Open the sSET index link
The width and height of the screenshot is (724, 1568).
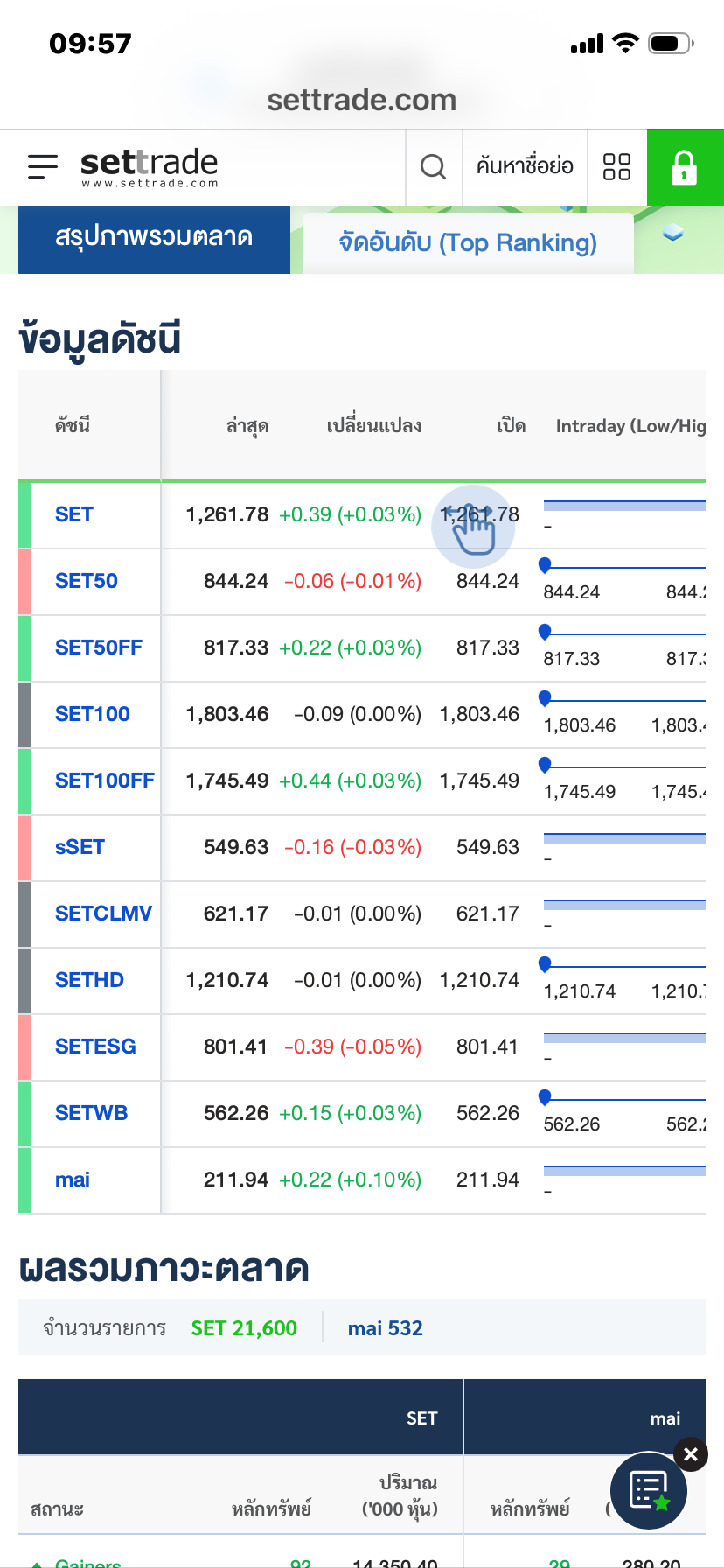80,847
